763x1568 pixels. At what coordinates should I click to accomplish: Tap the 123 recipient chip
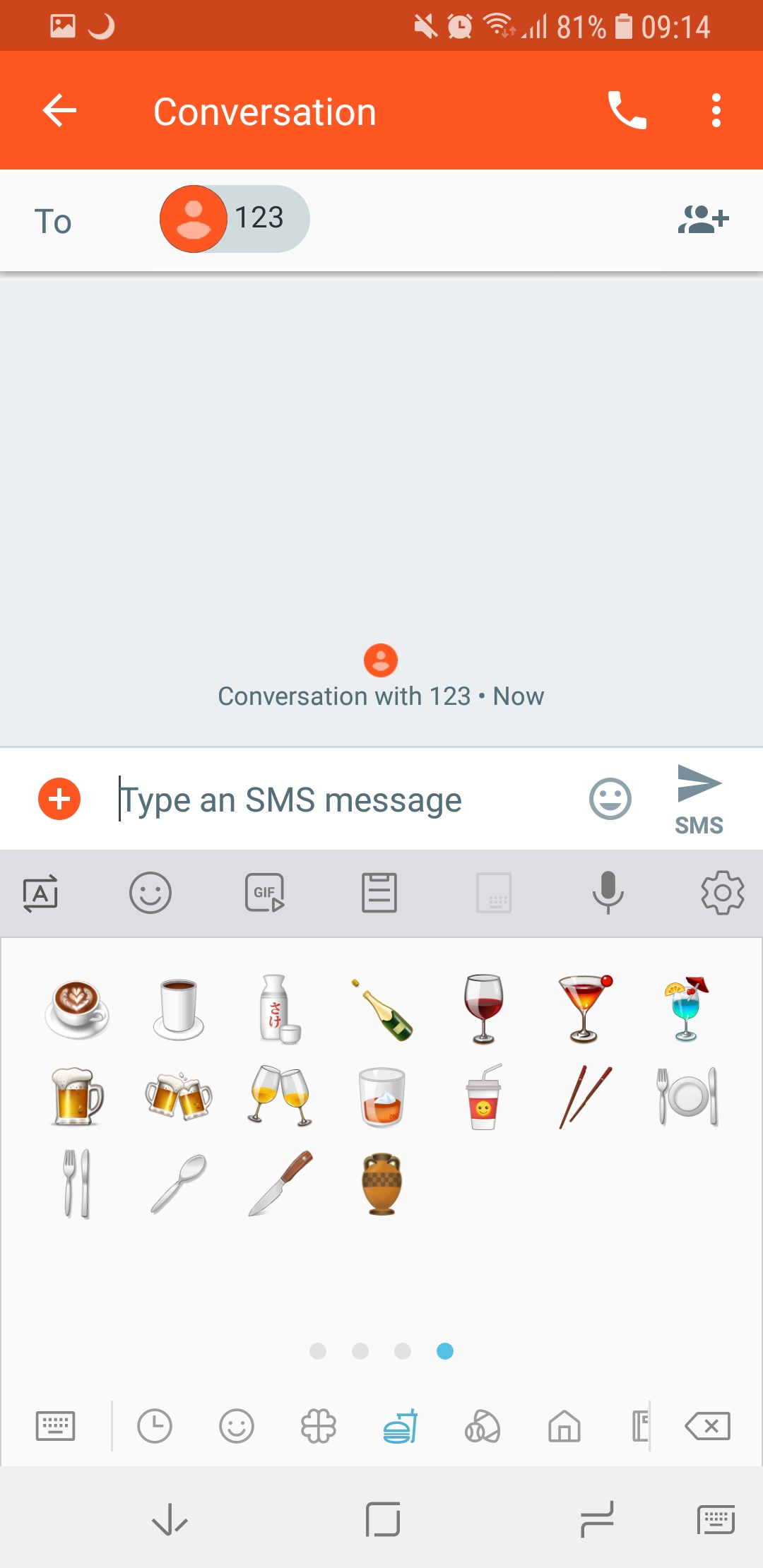click(235, 219)
